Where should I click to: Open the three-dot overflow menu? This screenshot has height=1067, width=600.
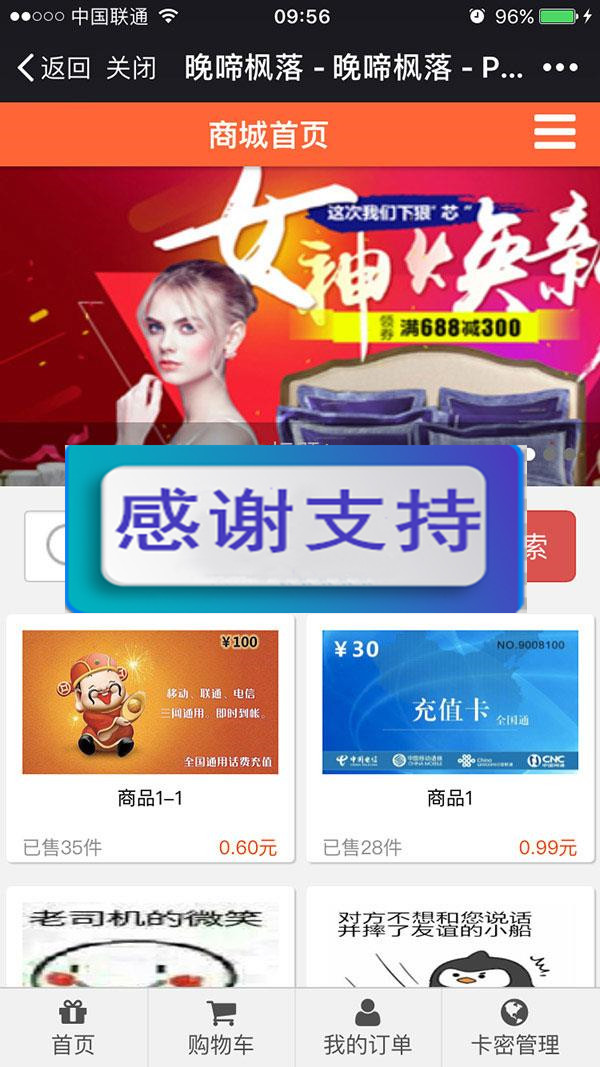(560, 68)
